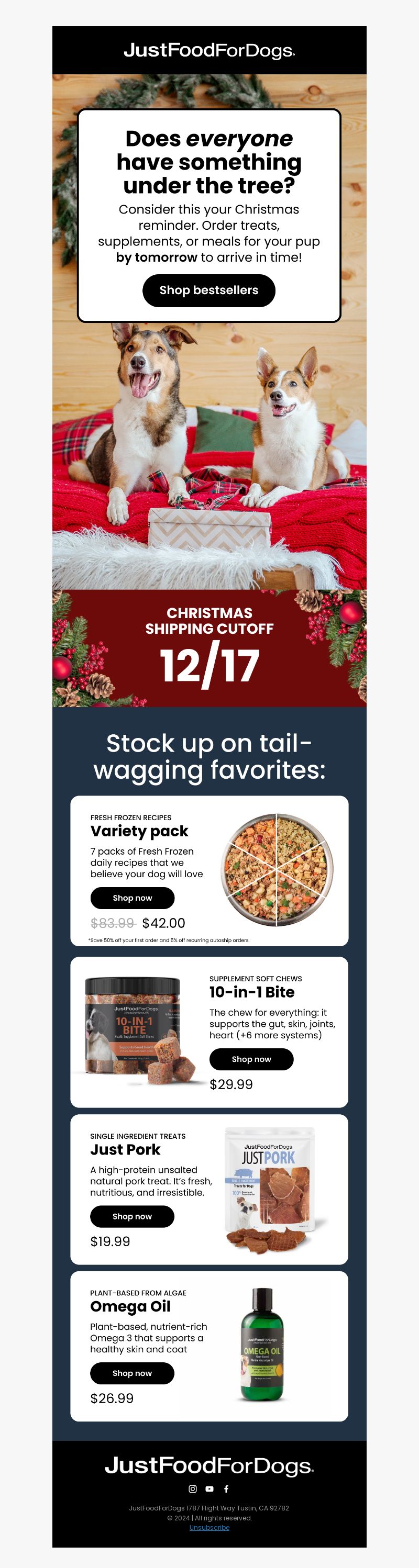This screenshot has width=419, height=1568.
Task: Tap the Unsubscribe link
Action: click(210, 1527)
